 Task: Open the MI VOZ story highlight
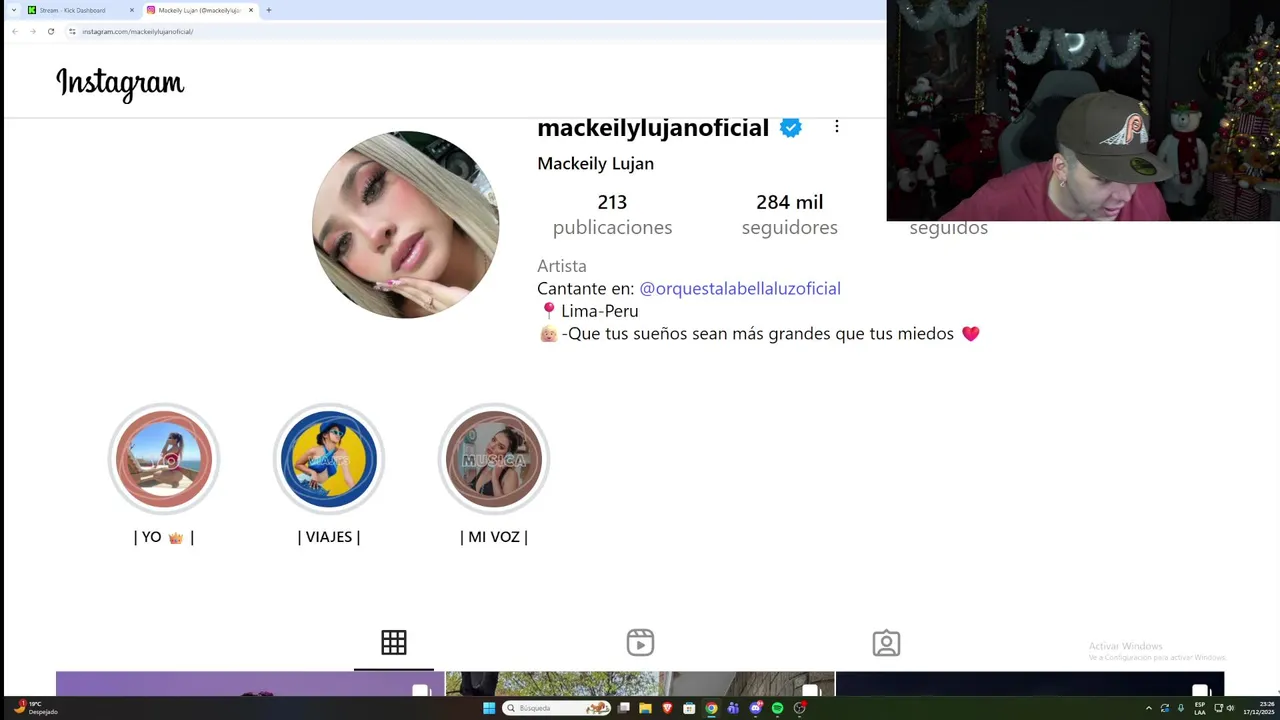(x=494, y=459)
